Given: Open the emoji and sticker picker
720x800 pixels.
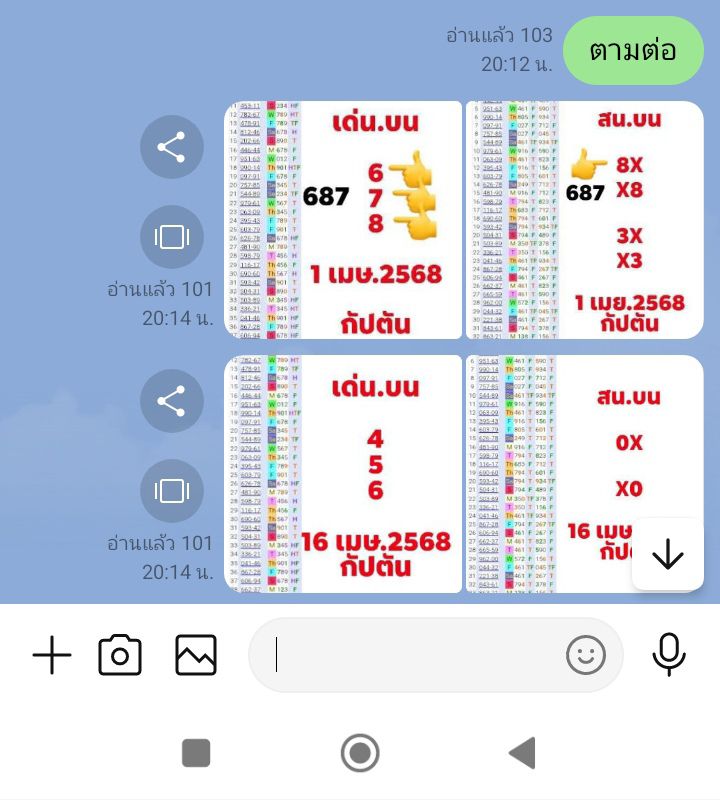Looking at the screenshot, I should [586, 656].
